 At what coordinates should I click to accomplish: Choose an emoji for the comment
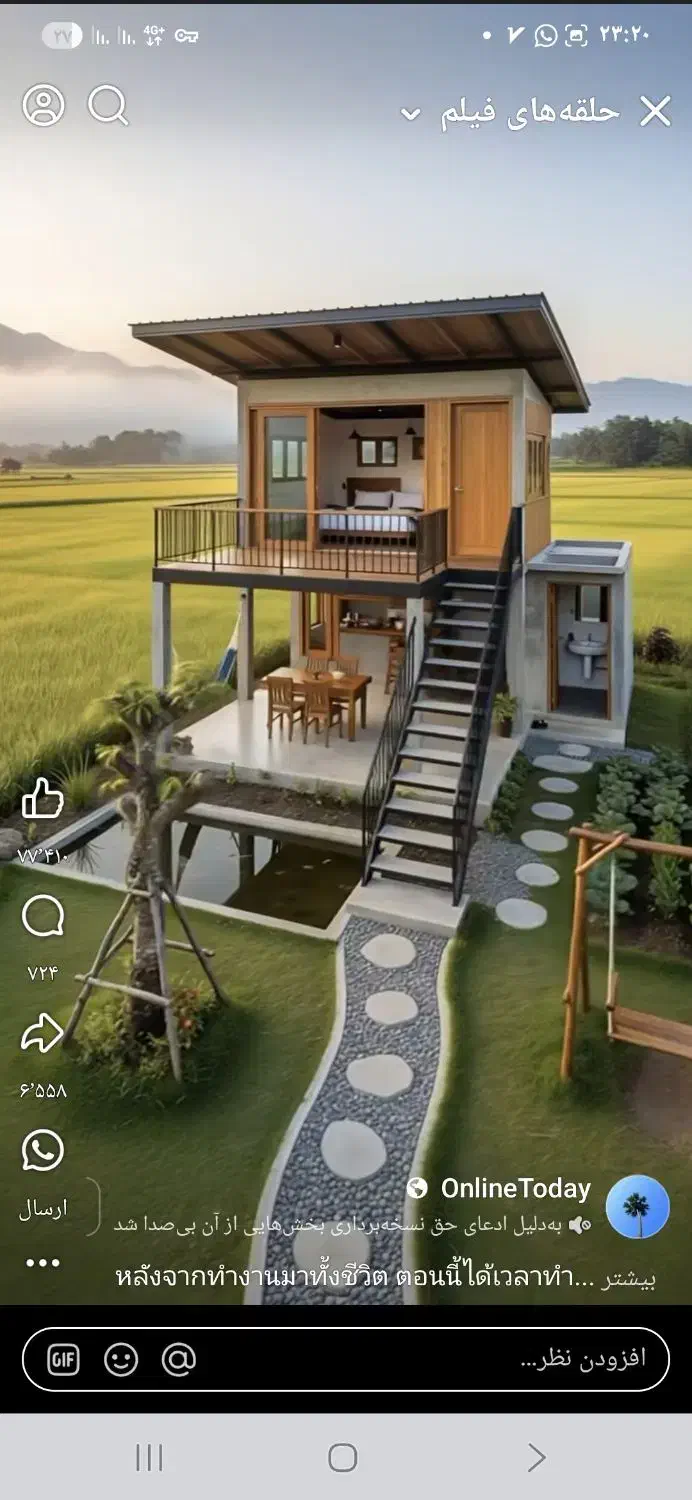[x=121, y=1359]
